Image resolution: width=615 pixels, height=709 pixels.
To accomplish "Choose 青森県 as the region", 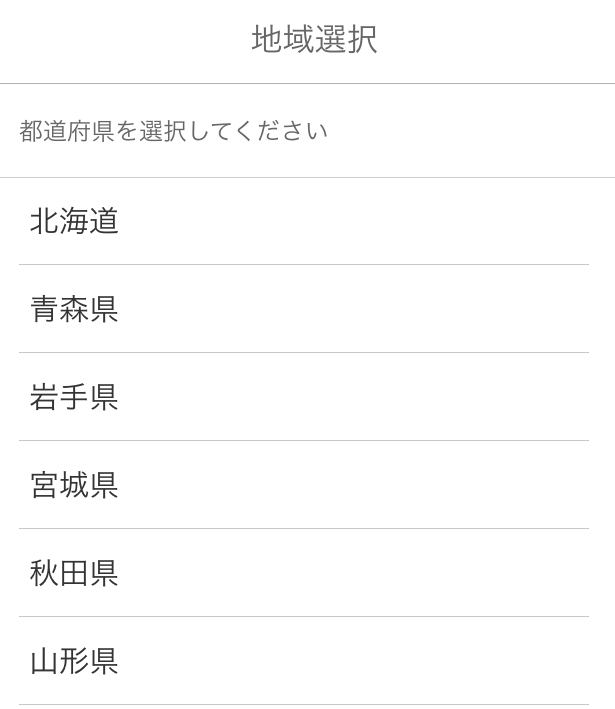I will [x=75, y=309].
